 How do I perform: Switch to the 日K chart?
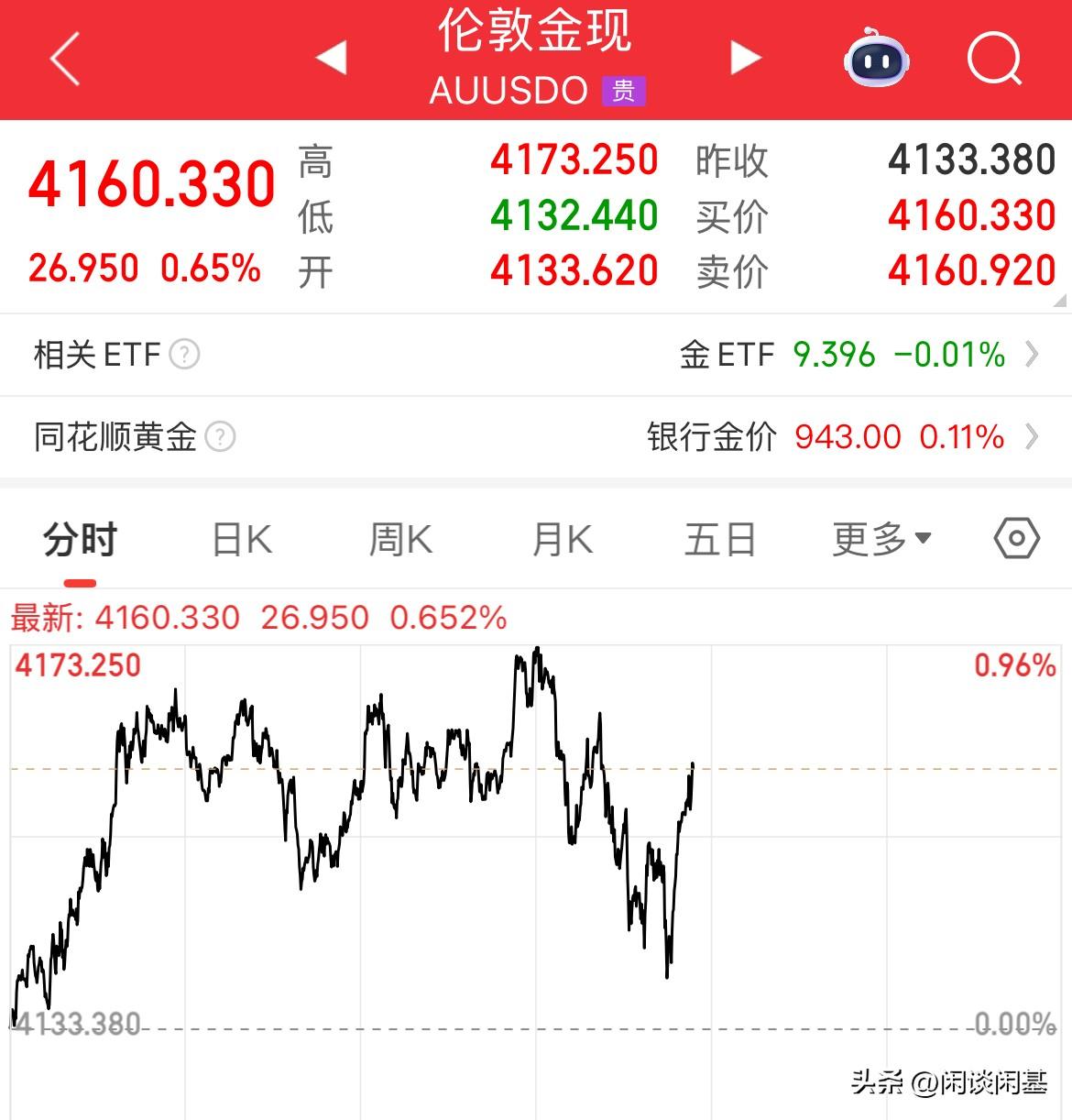click(x=242, y=539)
